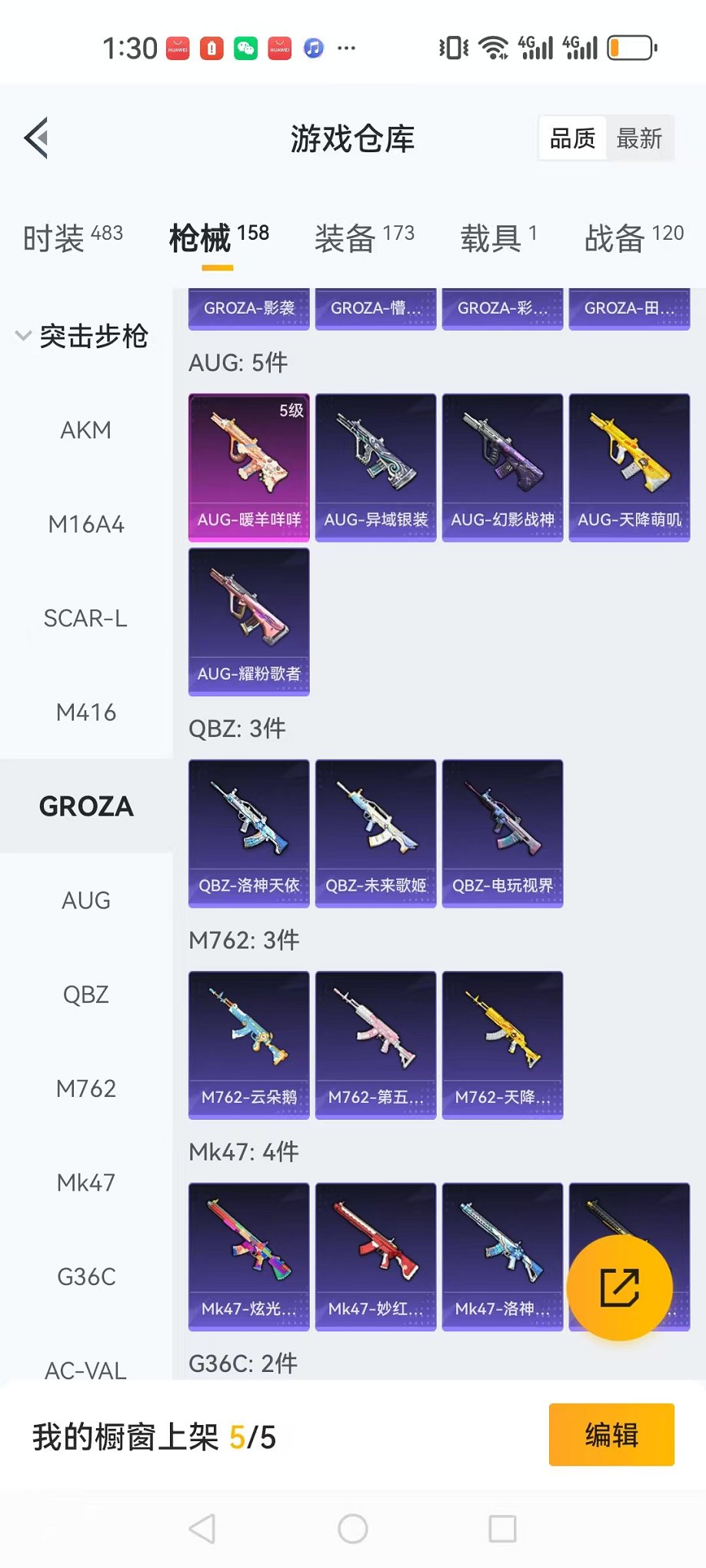Open the QBZ-电玩视界 skin
Viewport: 706px width, 1568px height.
502,833
